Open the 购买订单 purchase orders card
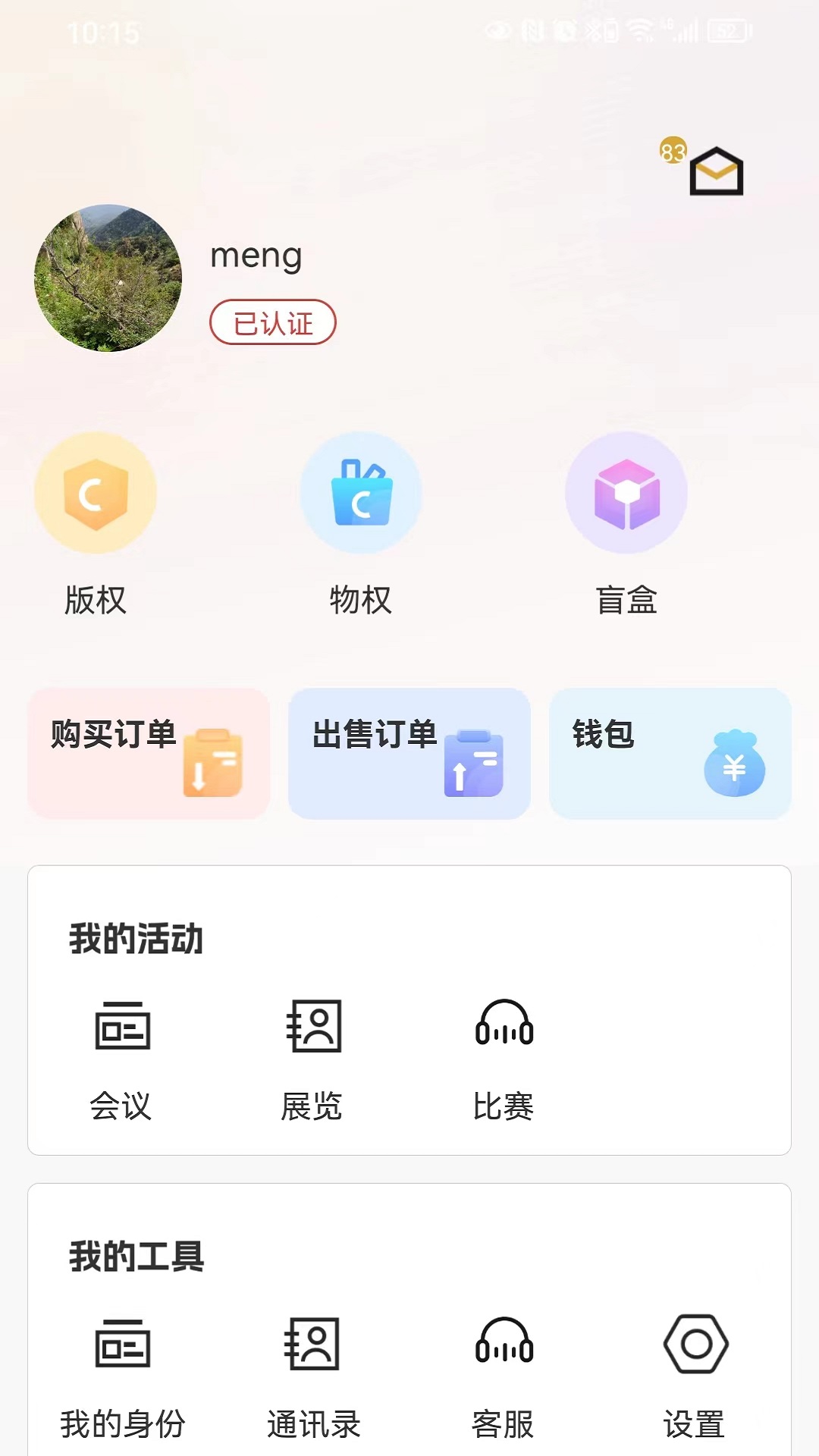Screen dimensions: 819x1456 [x=148, y=753]
